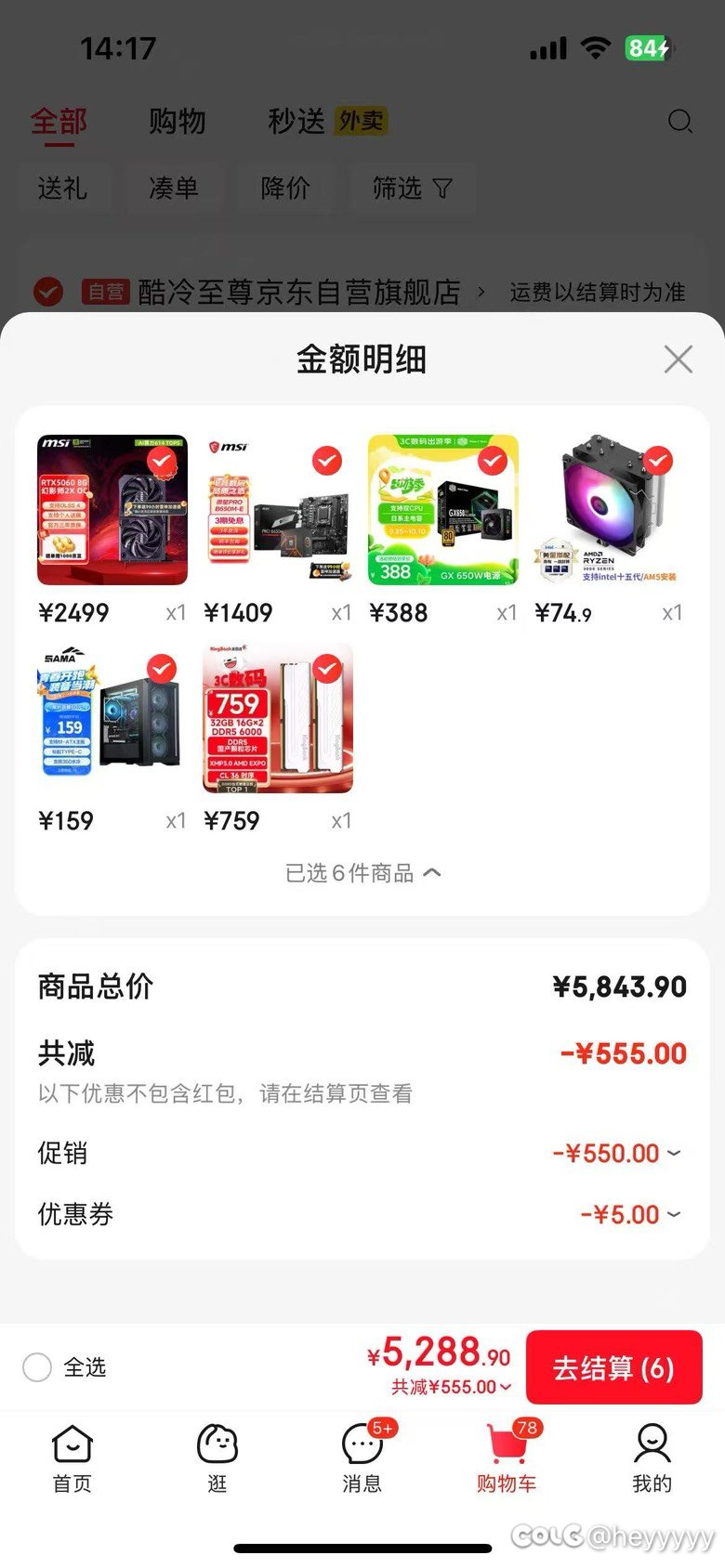Collapse the 已选6件商品 list
This screenshot has width=725, height=1568.
click(x=362, y=873)
